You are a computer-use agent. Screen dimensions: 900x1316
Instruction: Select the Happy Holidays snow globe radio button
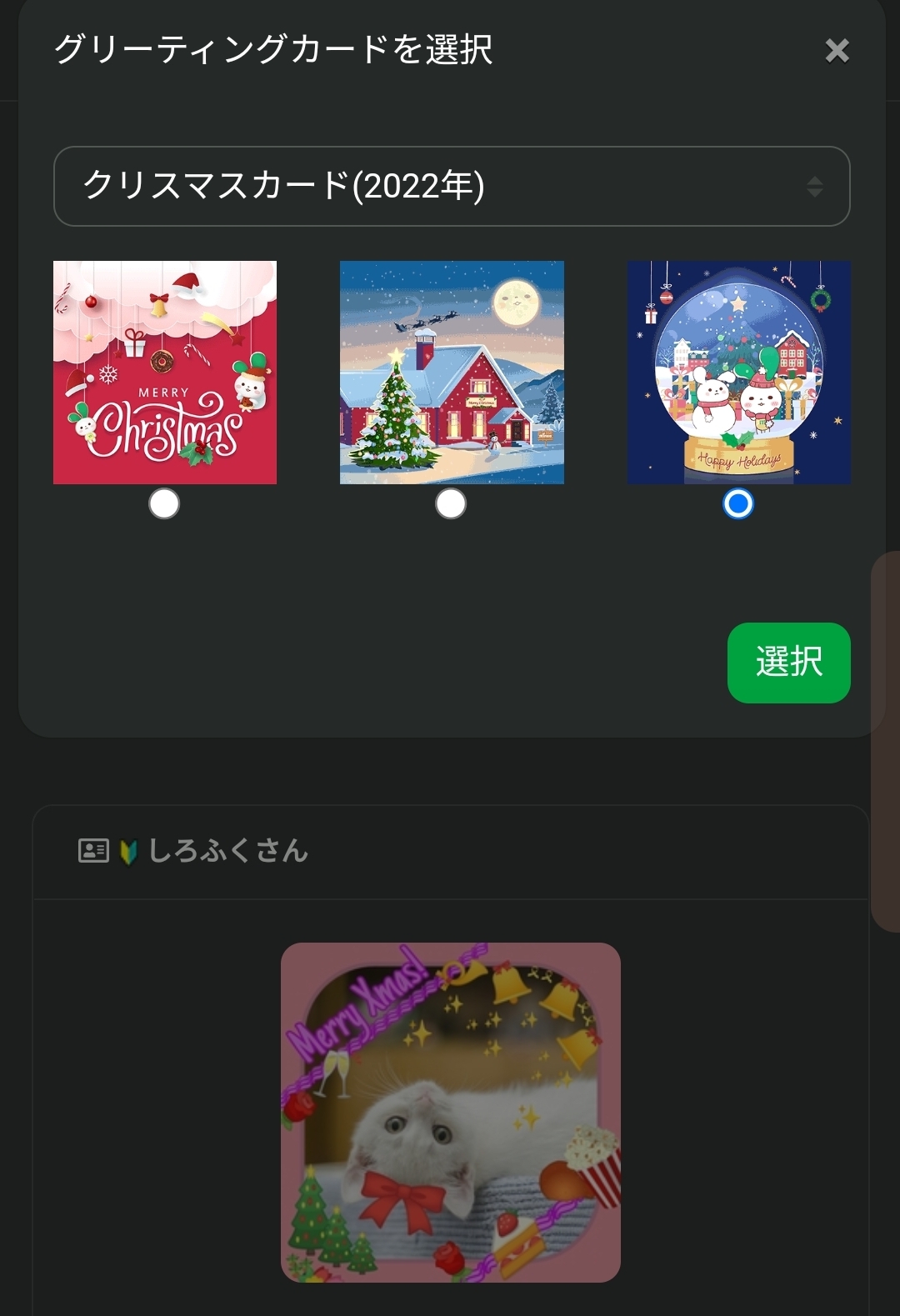click(738, 504)
